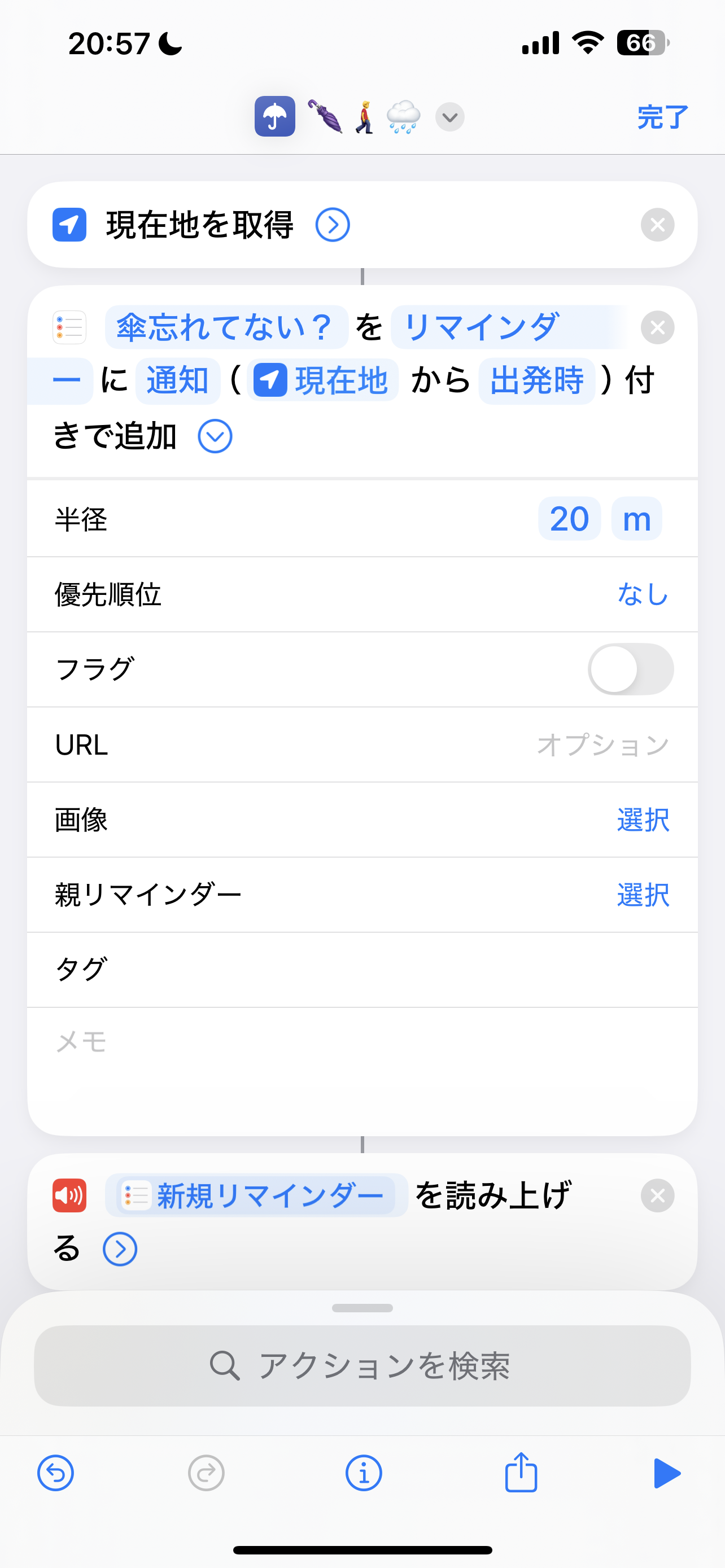This screenshot has height=1568, width=725.
Task: Change the 出発時 trigger option
Action: (x=536, y=380)
